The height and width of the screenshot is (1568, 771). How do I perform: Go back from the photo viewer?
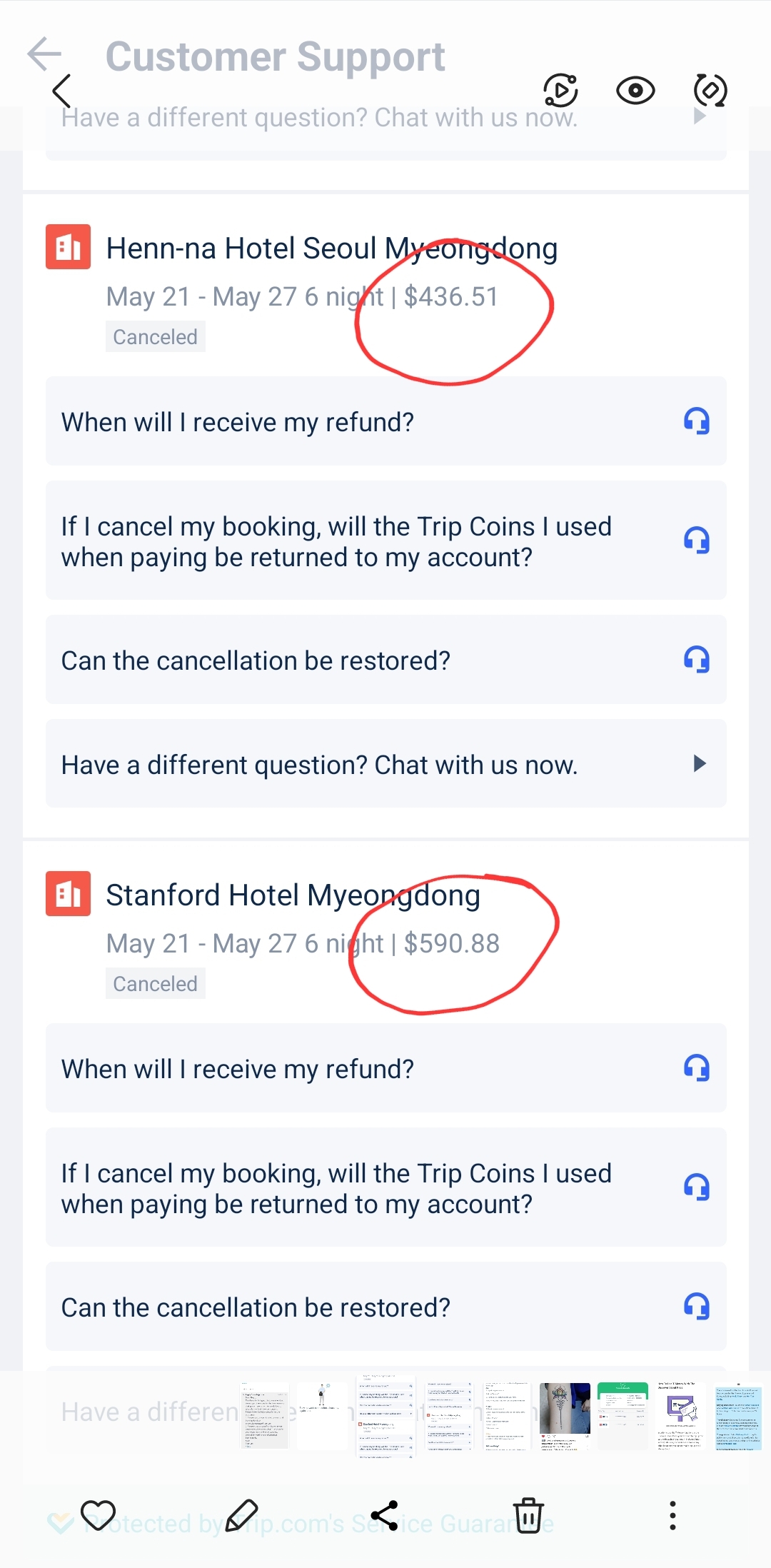click(62, 91)
